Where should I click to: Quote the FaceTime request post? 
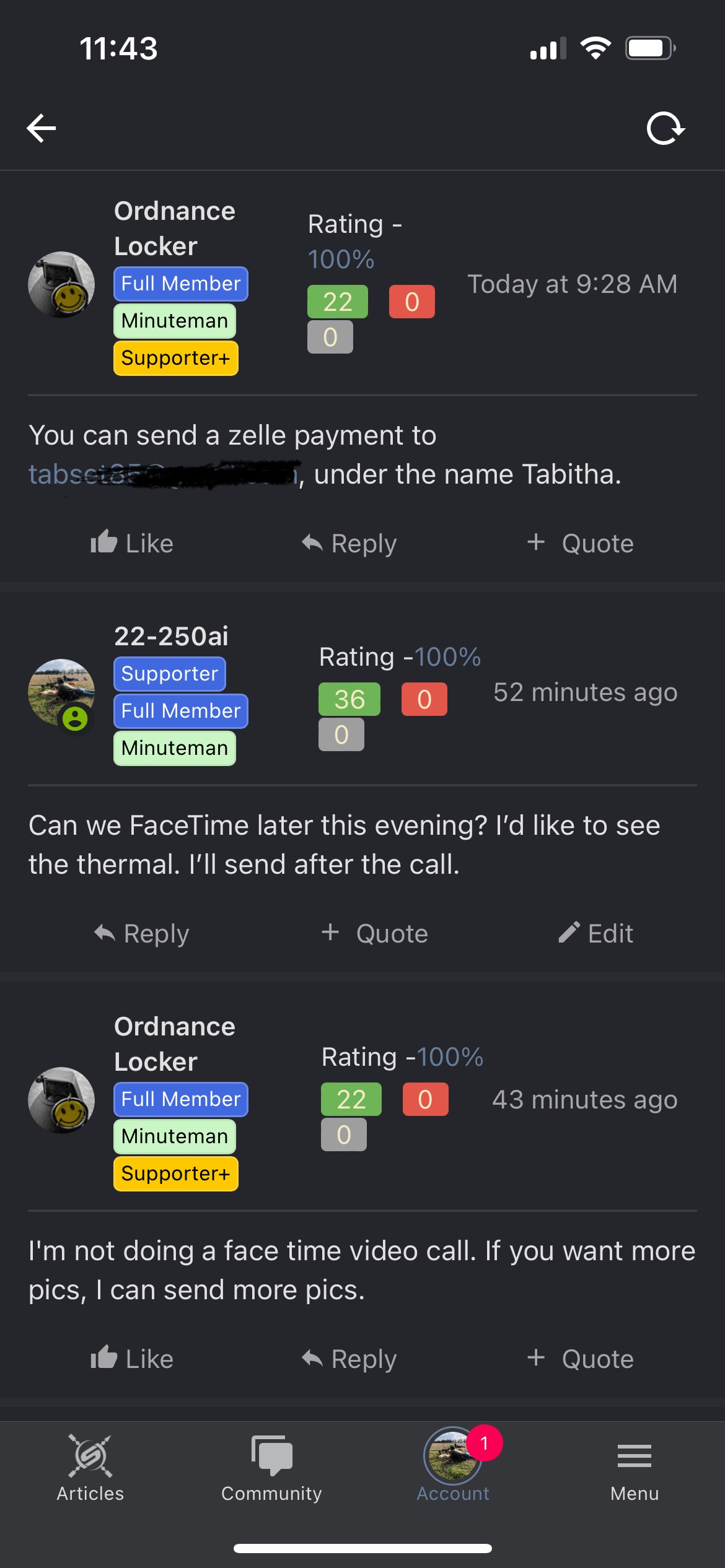click(374, 933)
